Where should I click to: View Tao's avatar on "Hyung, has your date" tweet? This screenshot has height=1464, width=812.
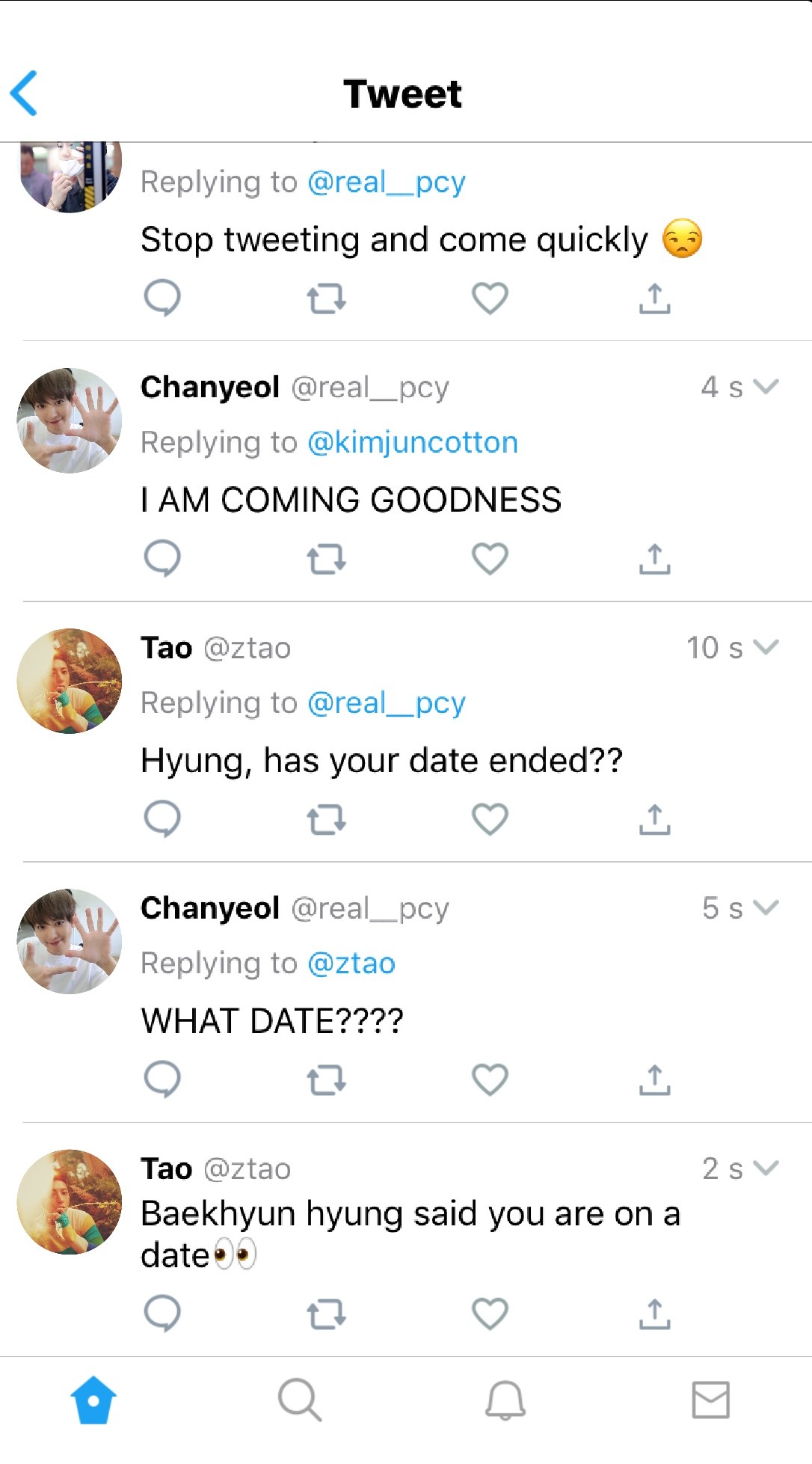point(70,681)
